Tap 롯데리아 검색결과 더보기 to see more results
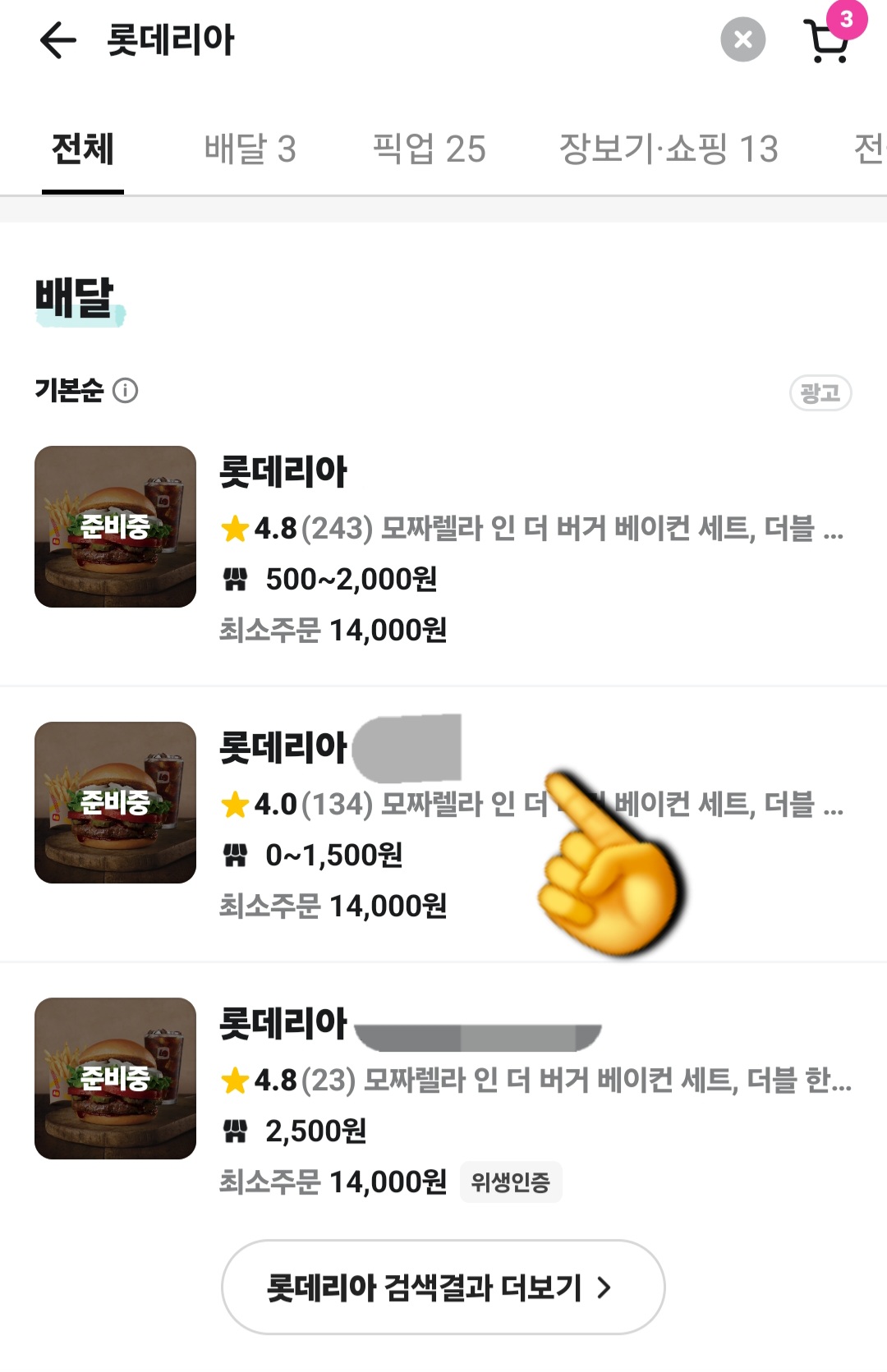Viewport: 887px width, 1372px height. pyautogui.click(x=443, y=1287)
